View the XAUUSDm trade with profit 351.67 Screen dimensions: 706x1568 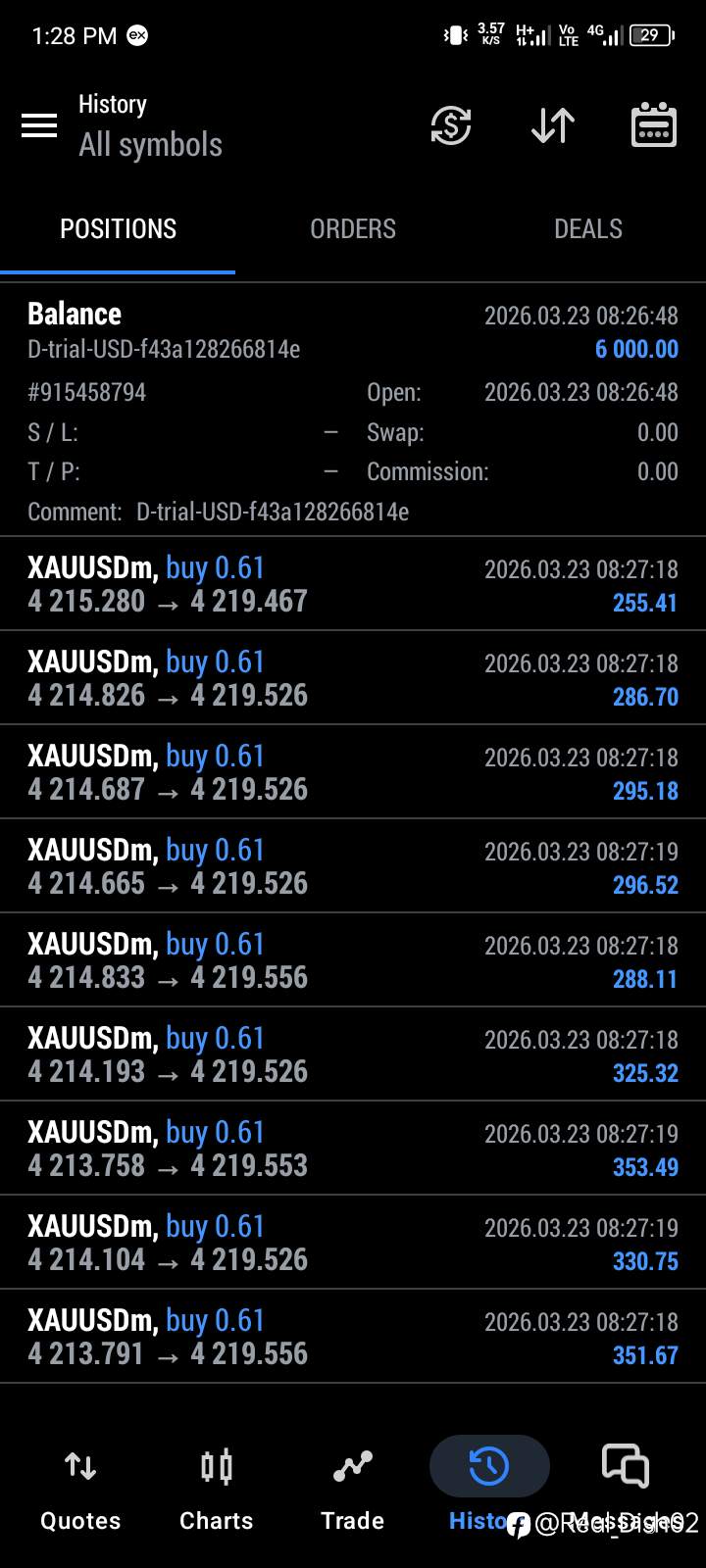(x=353, y=1337)
